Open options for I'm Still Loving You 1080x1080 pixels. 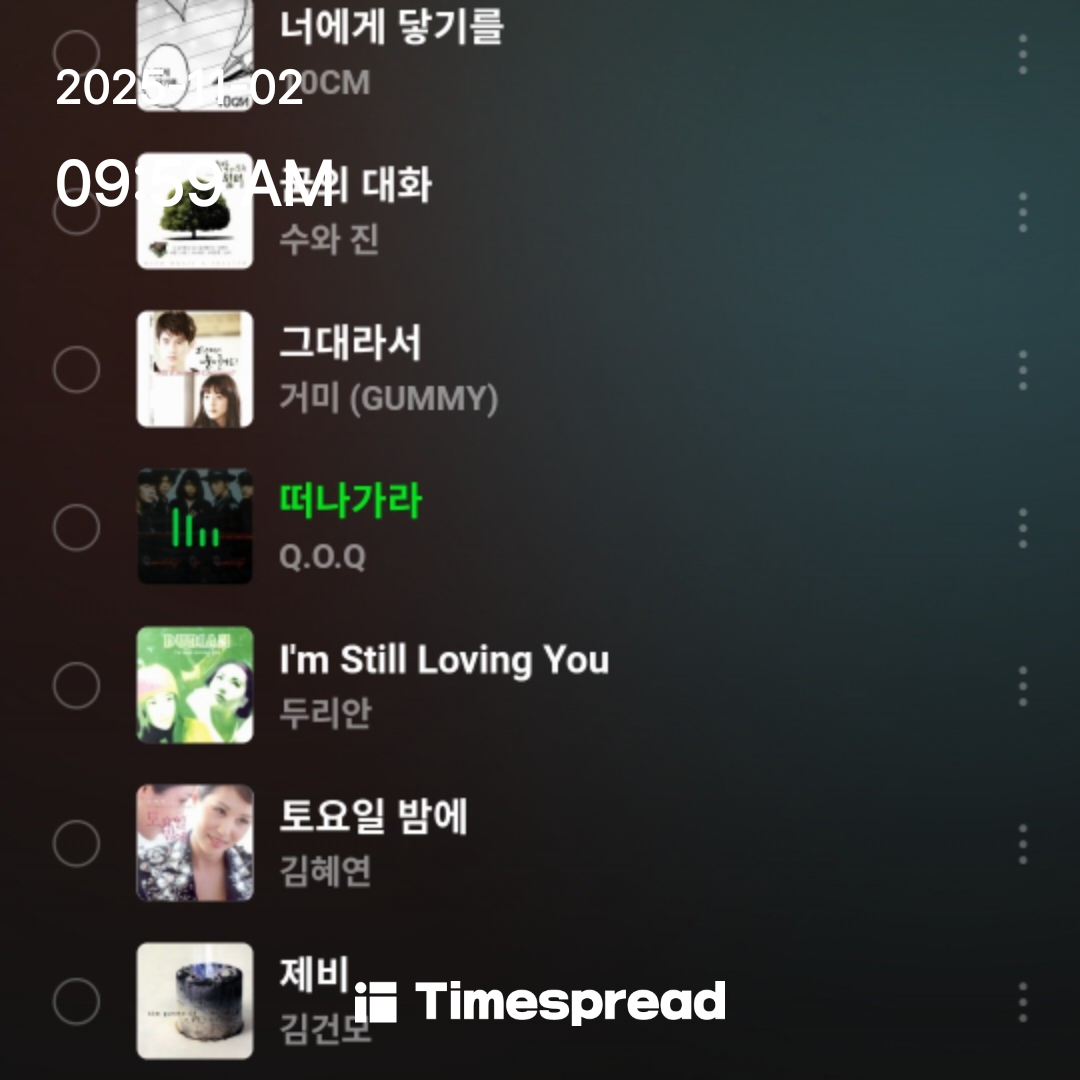click(x=1022, y=686)
